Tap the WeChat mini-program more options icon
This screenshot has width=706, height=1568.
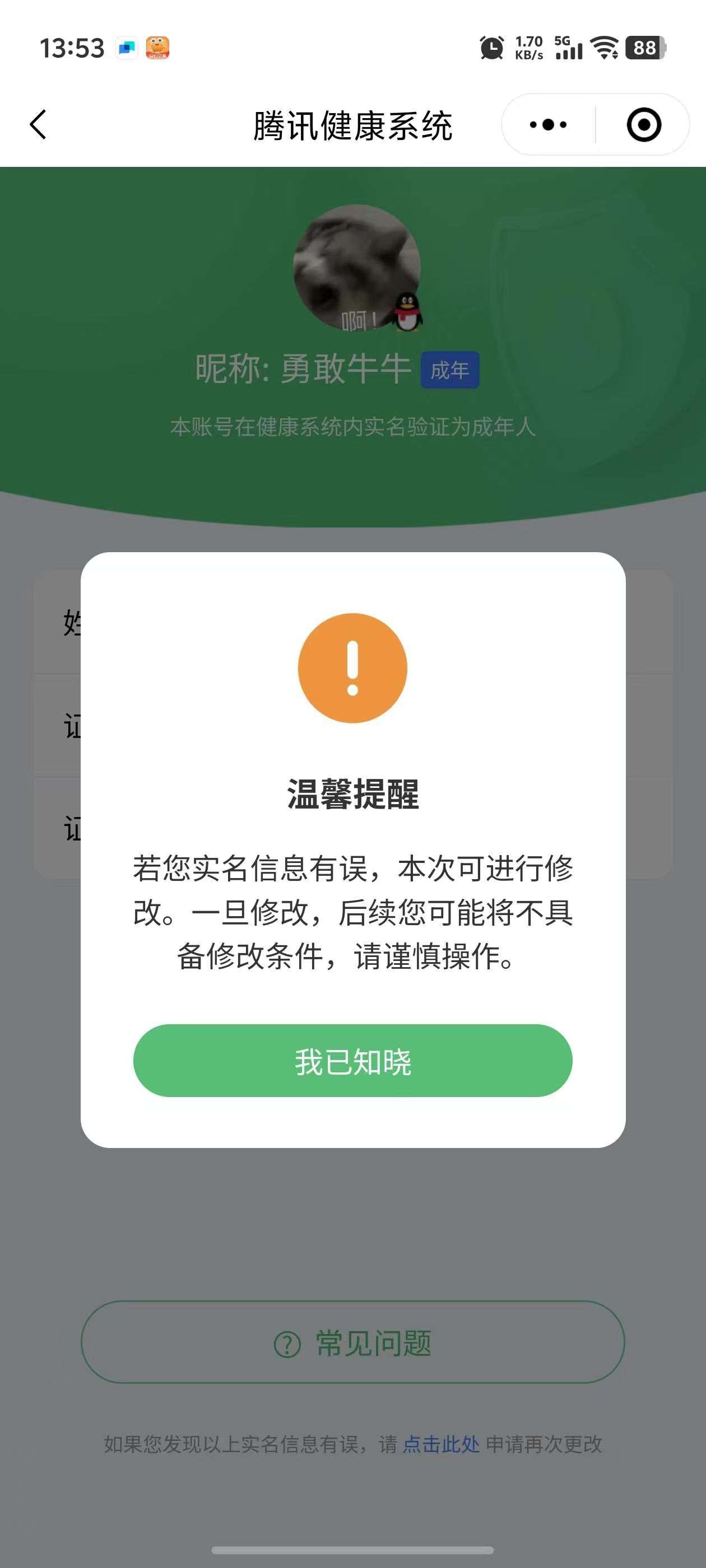[546, 124]
